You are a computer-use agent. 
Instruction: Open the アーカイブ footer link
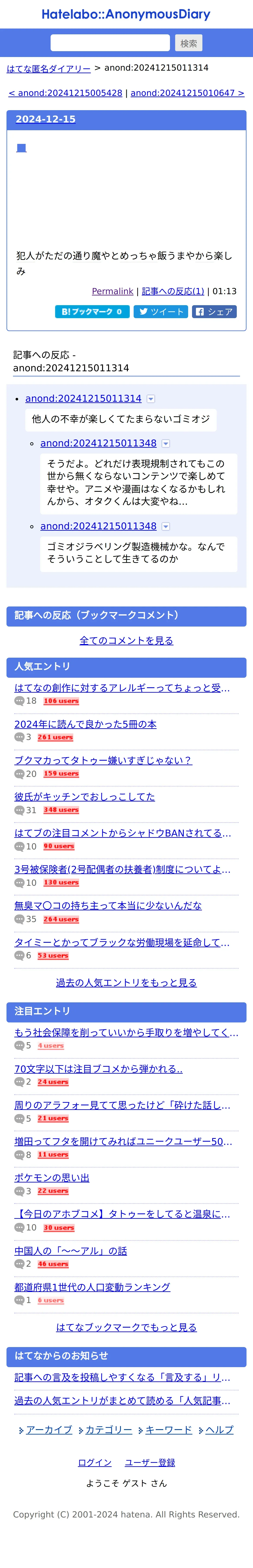pos(49,1430)
